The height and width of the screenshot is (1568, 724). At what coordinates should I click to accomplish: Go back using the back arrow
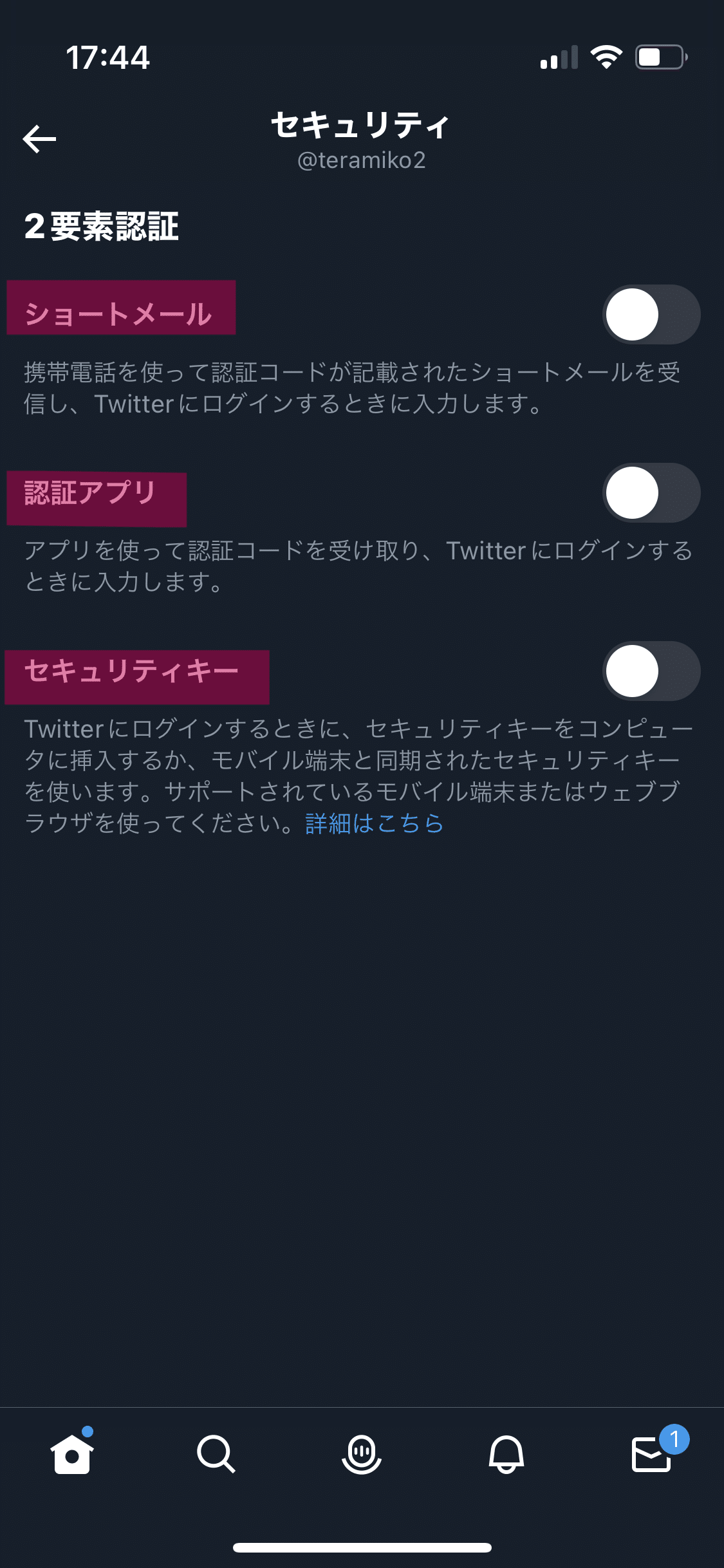pos(39,139)
